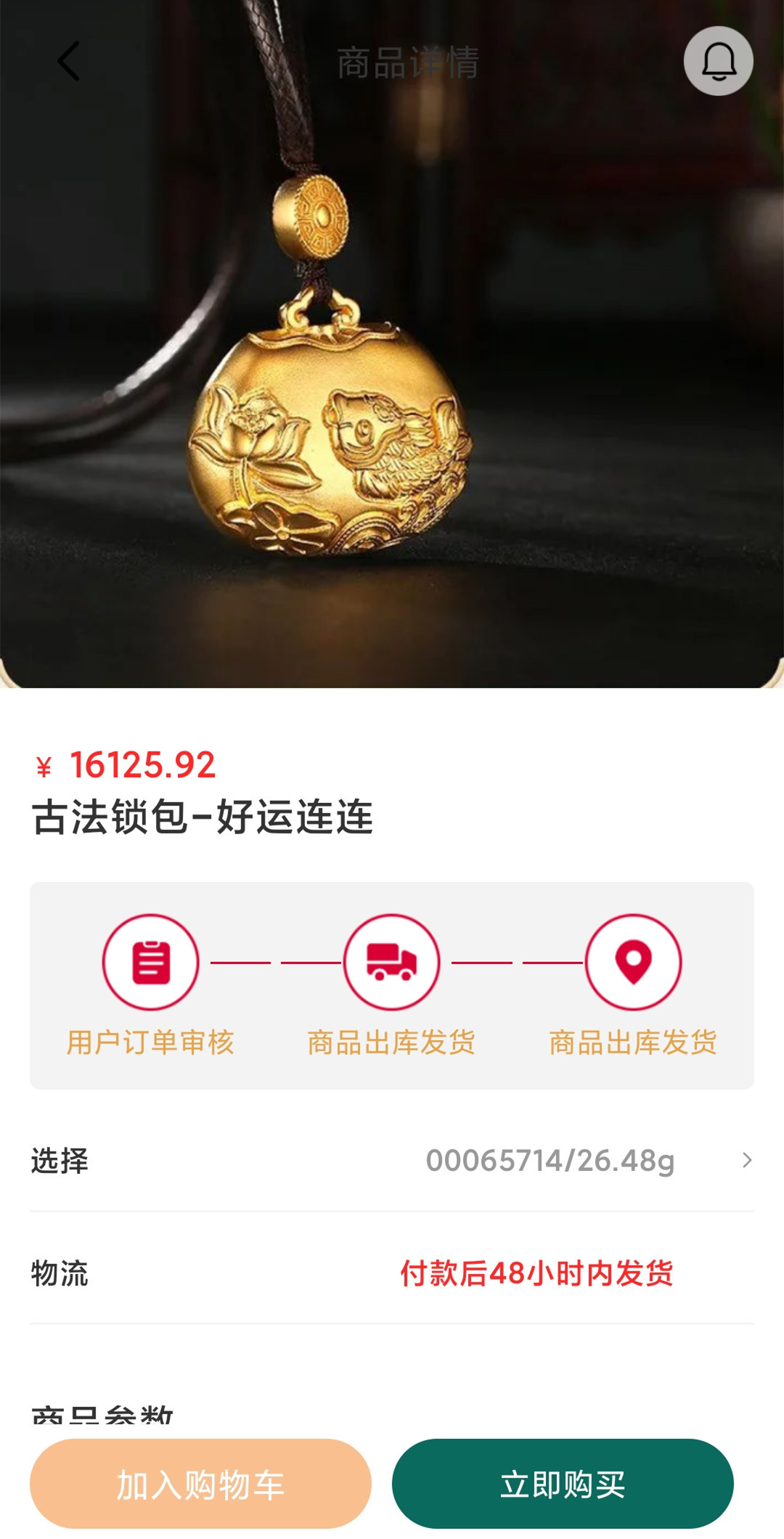Select the order review clipboard icon

[149, 960]
